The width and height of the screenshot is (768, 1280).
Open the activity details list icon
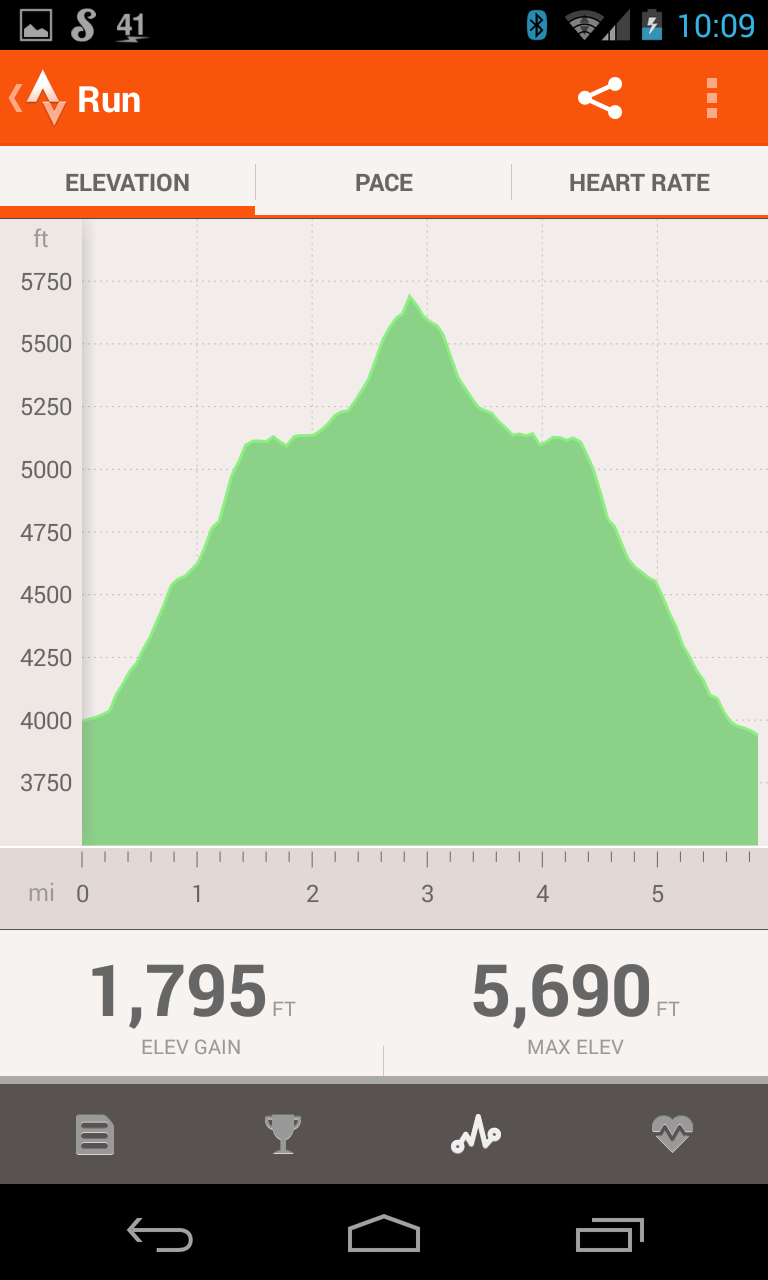point(95,1135)
